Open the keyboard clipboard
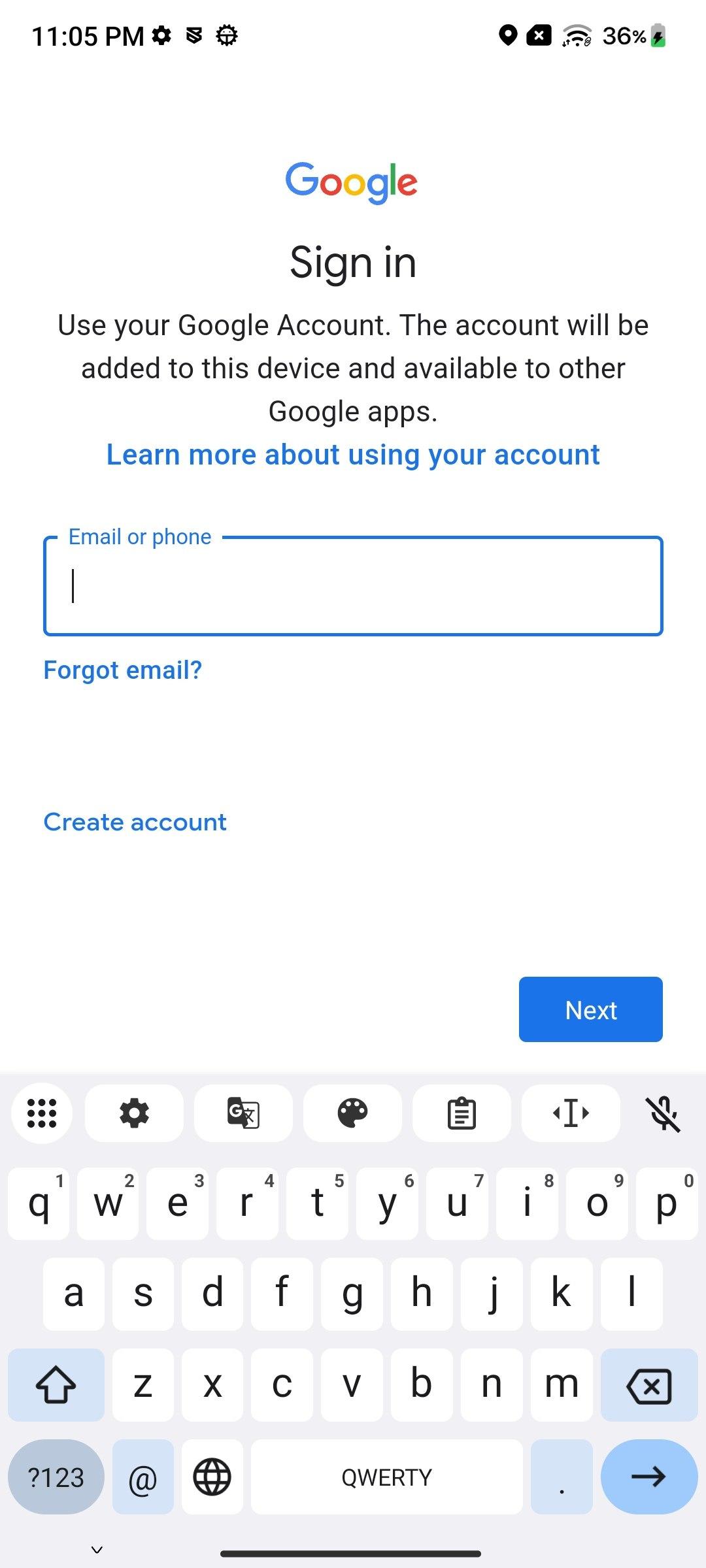Image resolution: width=706 pixels, height=1568 pixels. (462, 1113)
